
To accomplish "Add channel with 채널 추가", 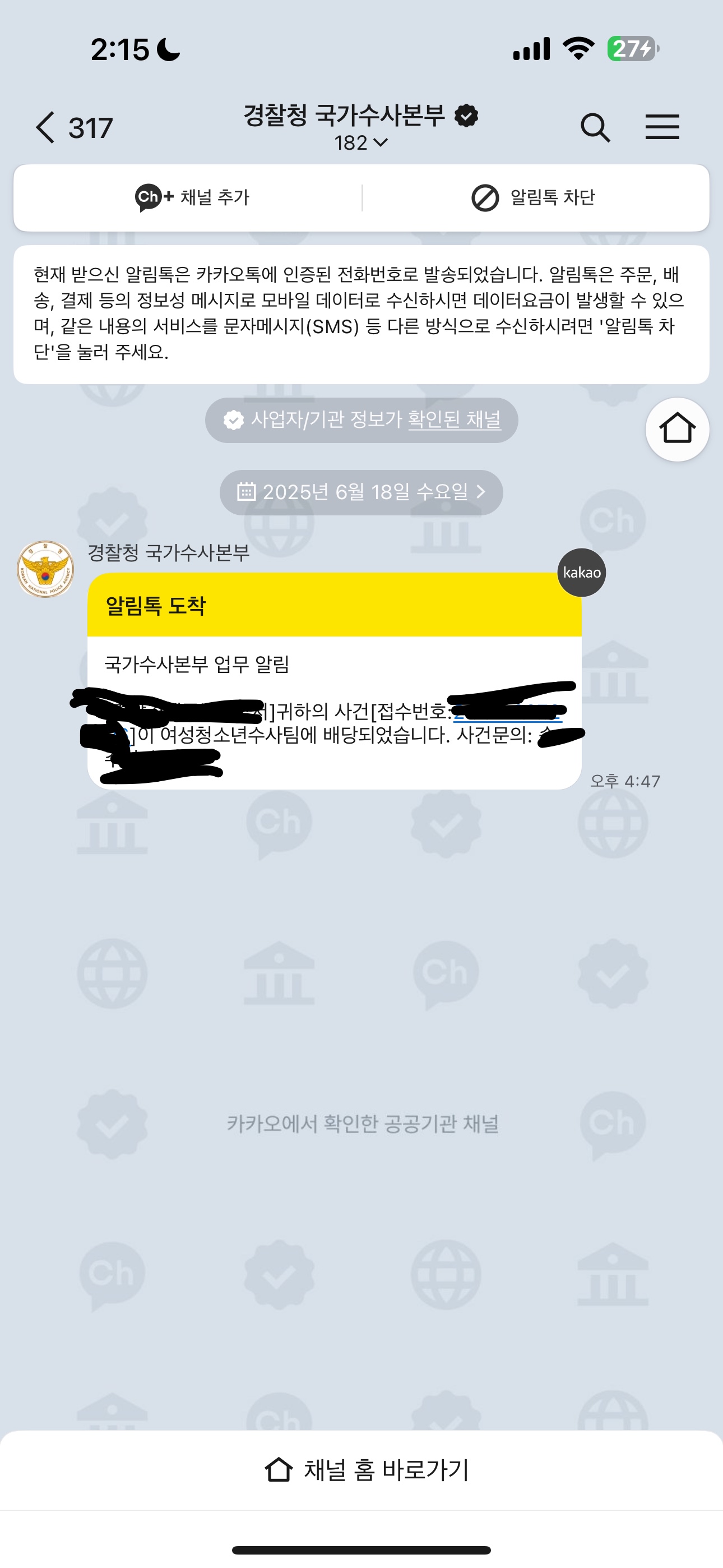I will [x=192, y=197].
